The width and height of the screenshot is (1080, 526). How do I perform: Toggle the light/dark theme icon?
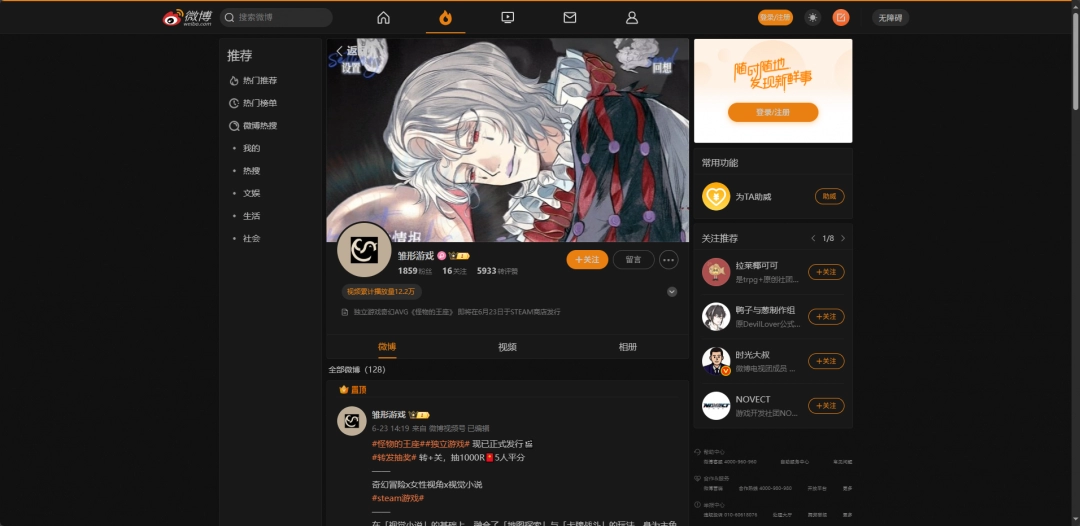click(x=812, y=17)
